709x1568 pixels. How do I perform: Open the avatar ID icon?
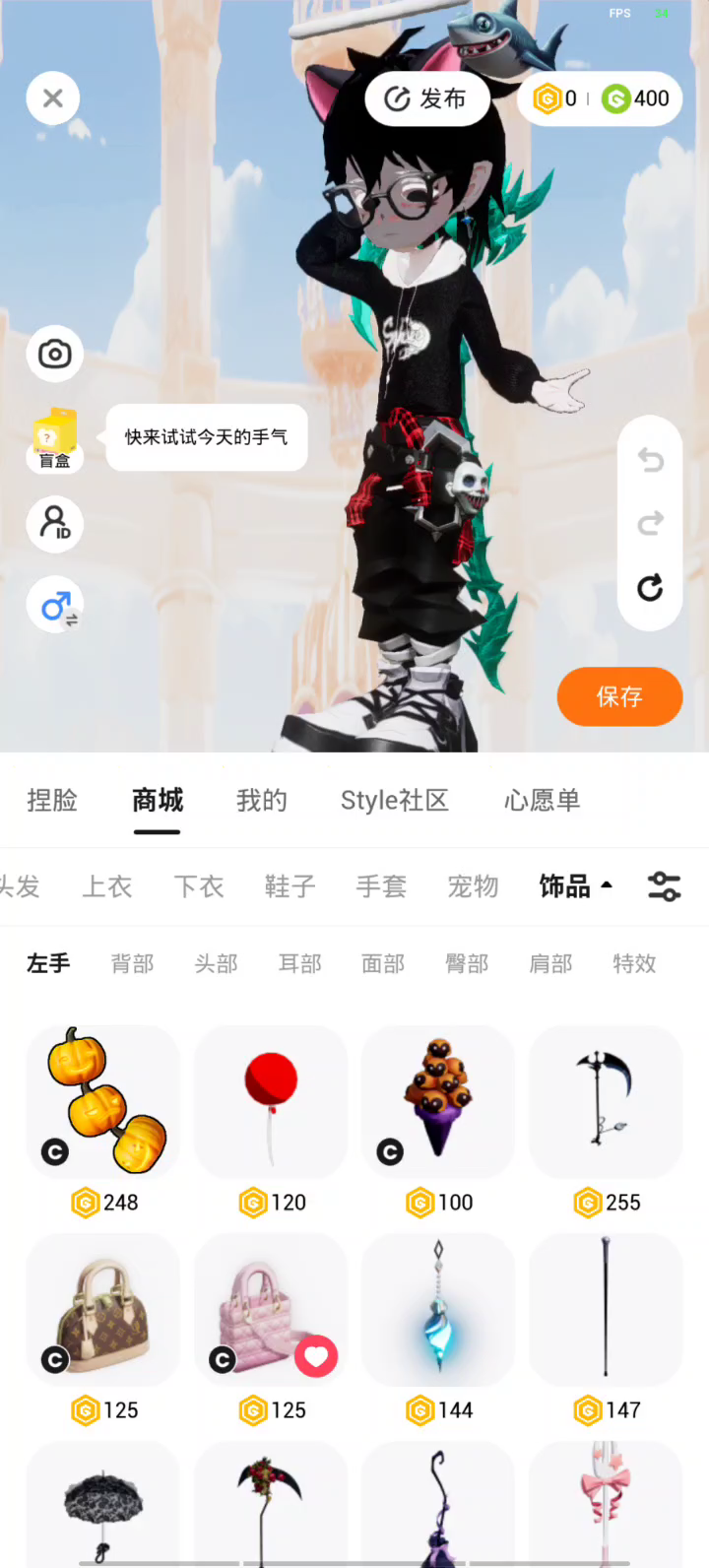pos(55,523)
